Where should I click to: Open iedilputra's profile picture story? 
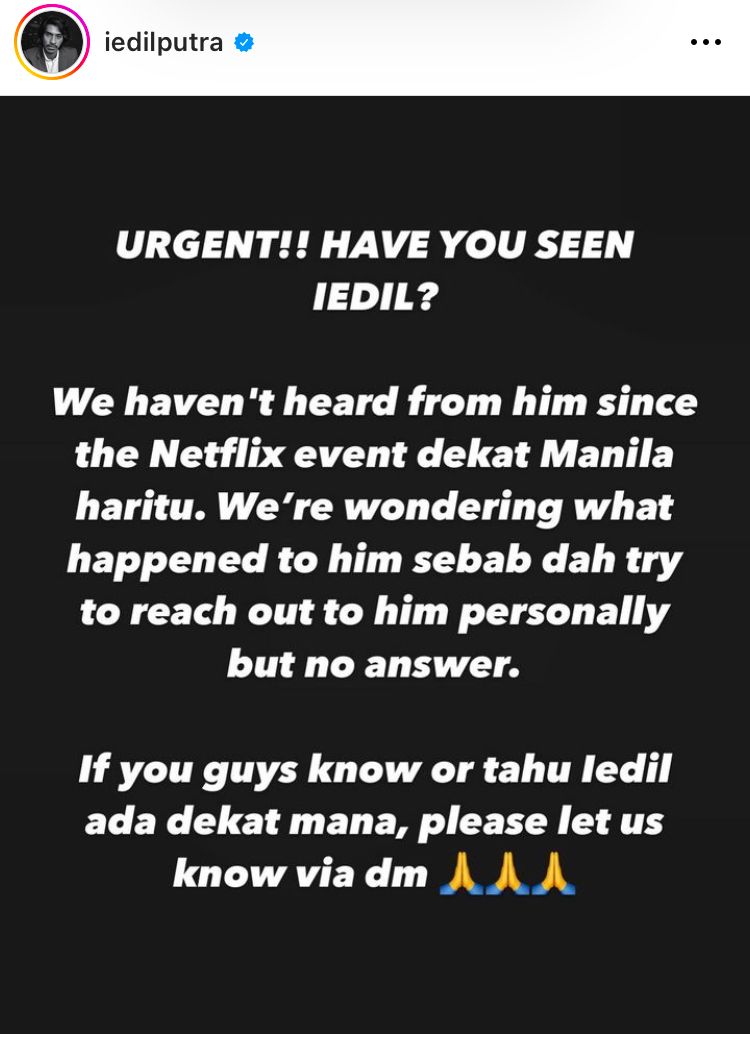pos(52,44)
